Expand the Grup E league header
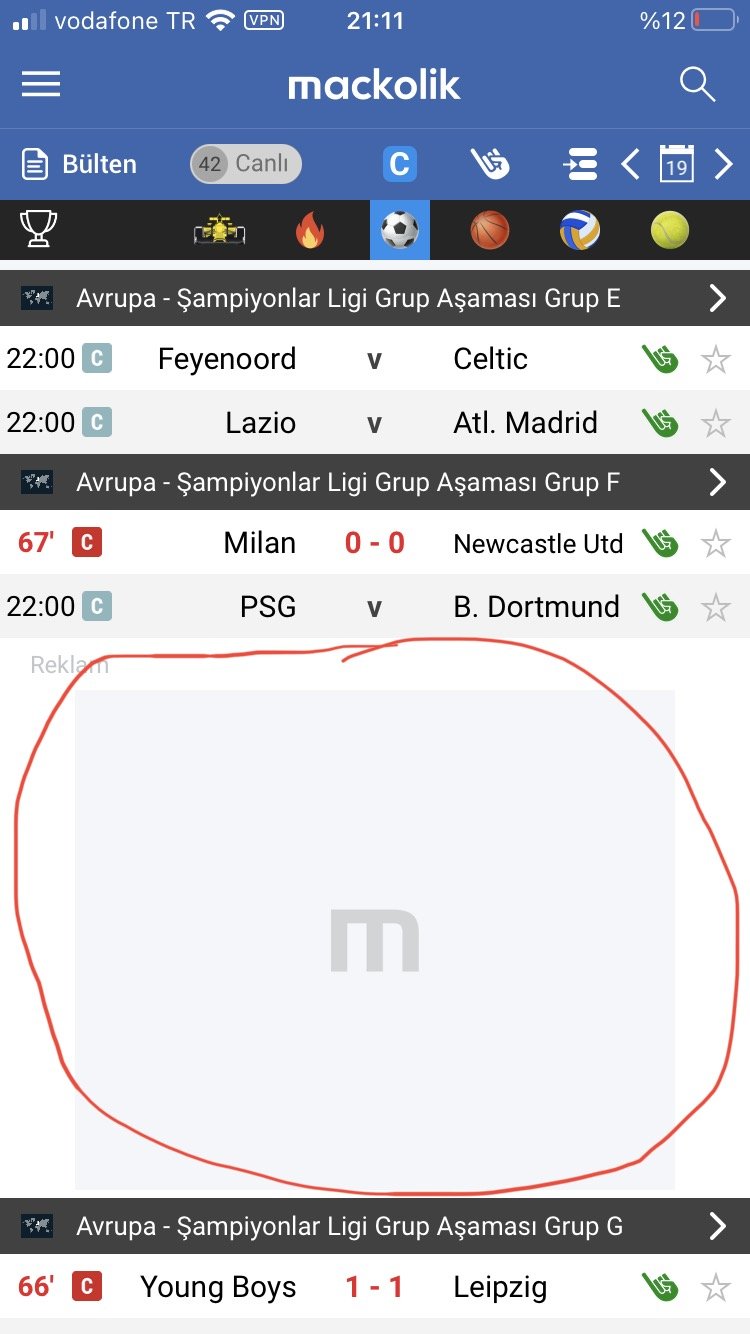Screen dimensions: 750x1334 coord(717,298)
